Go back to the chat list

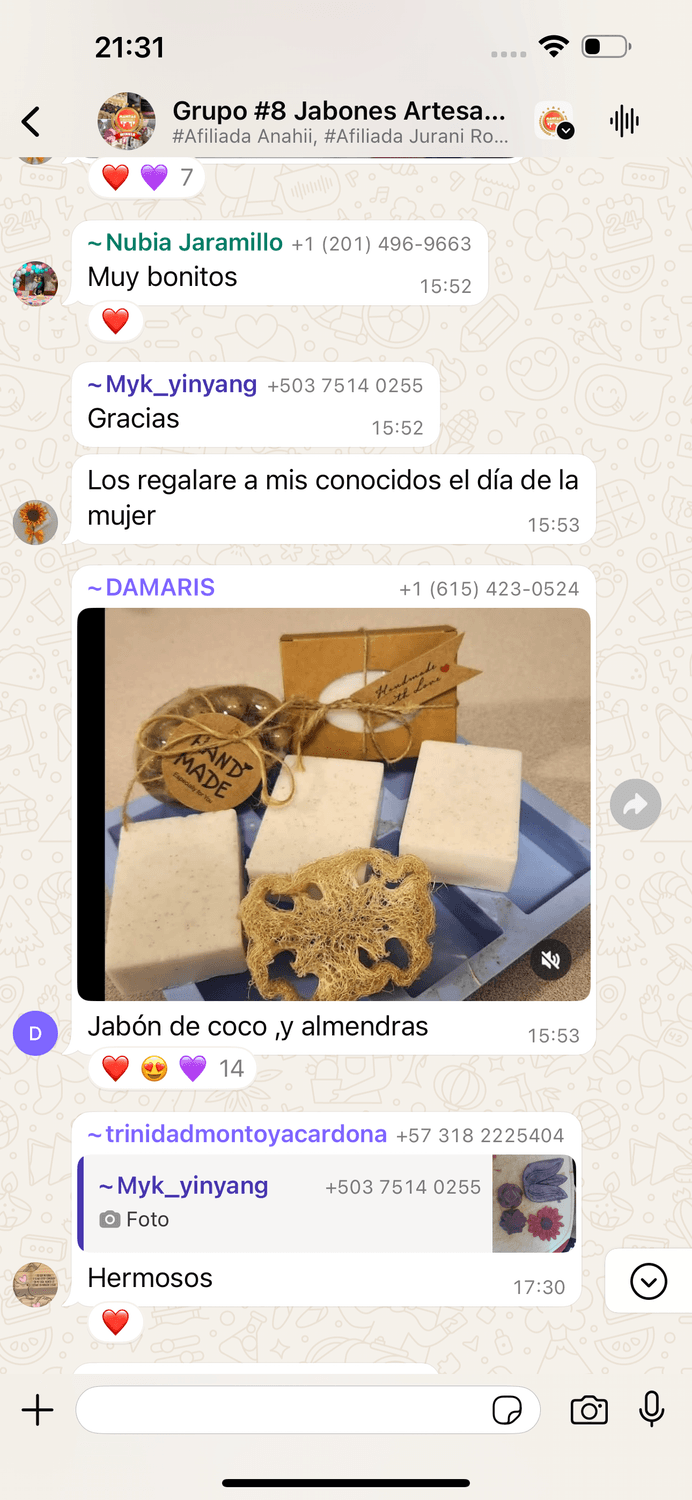point(31,122)
